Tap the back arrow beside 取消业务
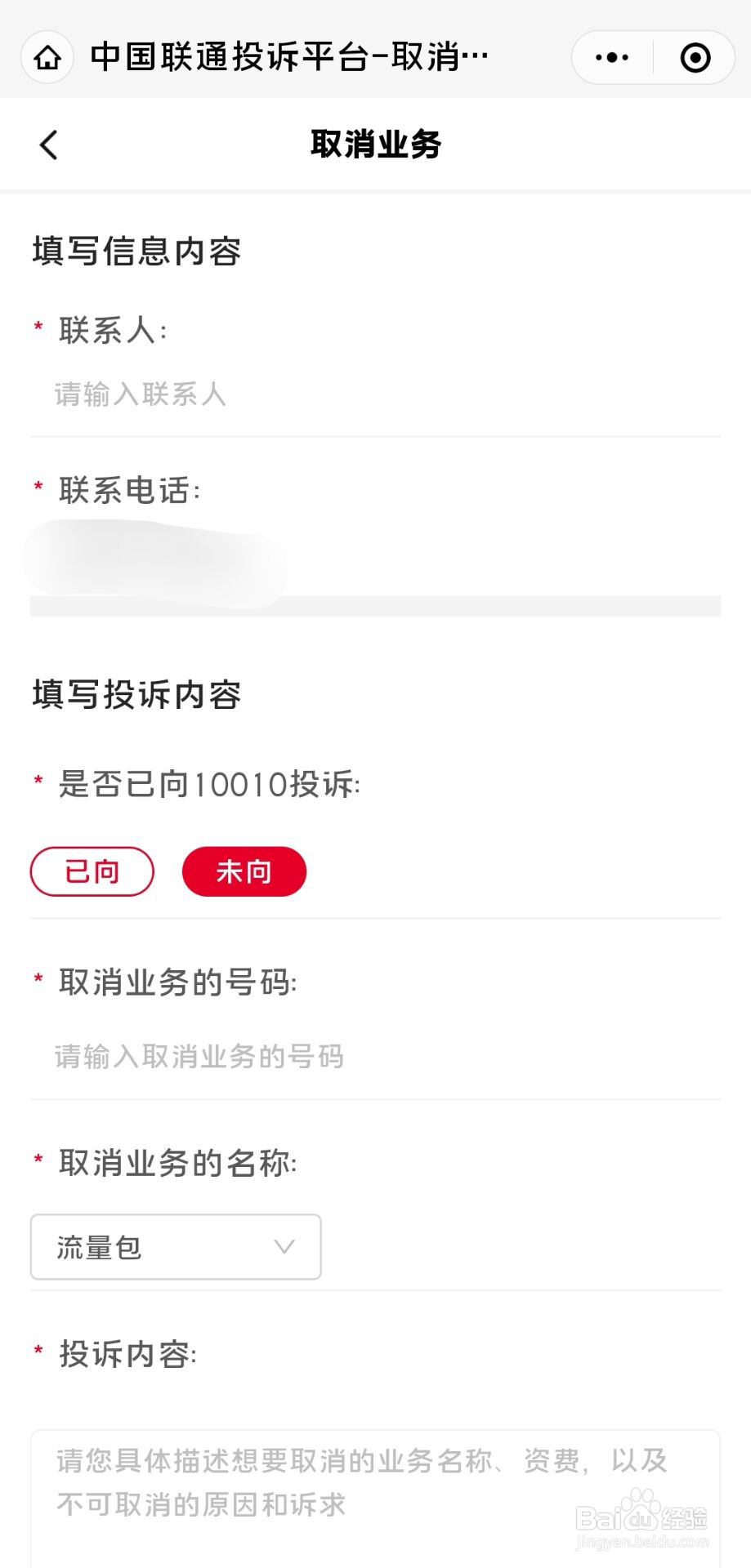 [48, 144]
